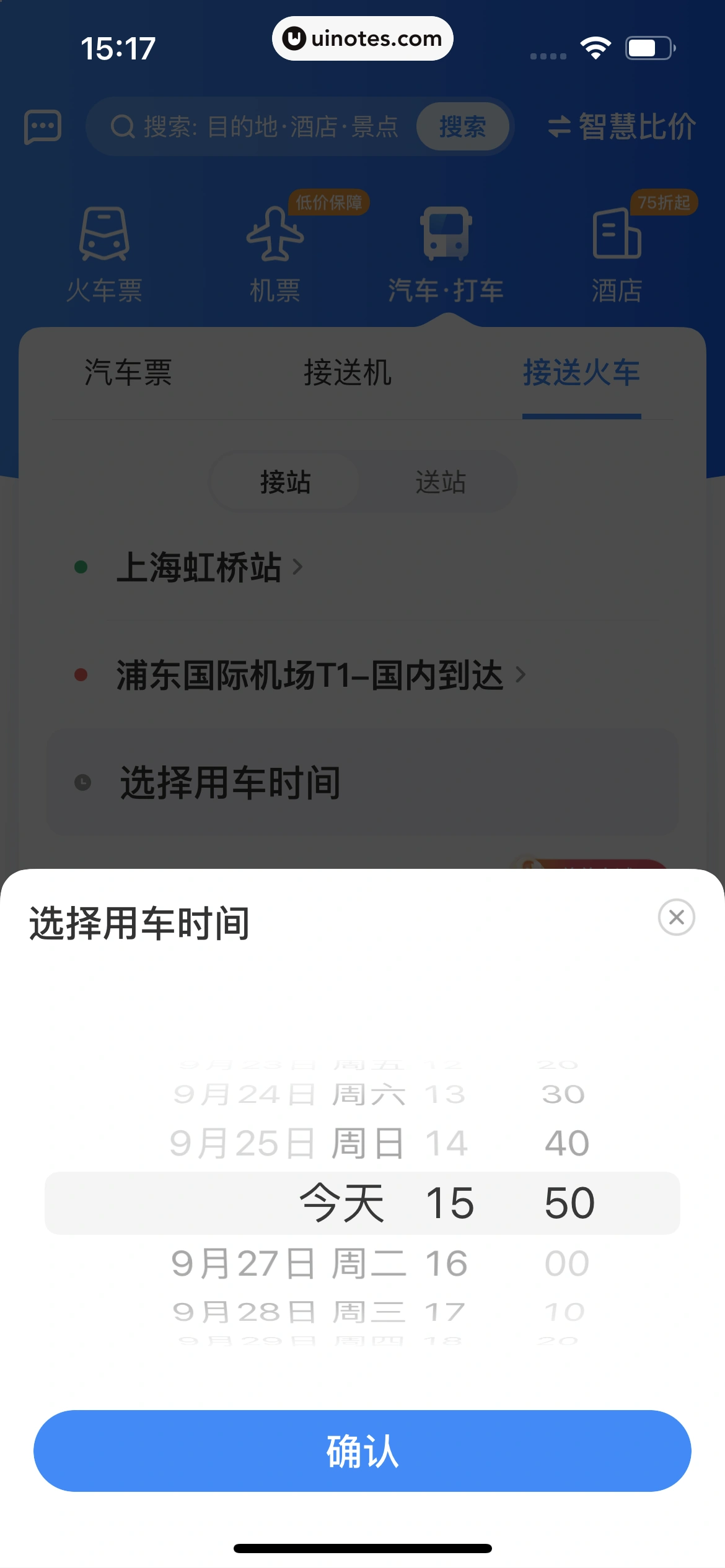
Task: Confirm the selected pickup time
Action: click(362, 1450)
